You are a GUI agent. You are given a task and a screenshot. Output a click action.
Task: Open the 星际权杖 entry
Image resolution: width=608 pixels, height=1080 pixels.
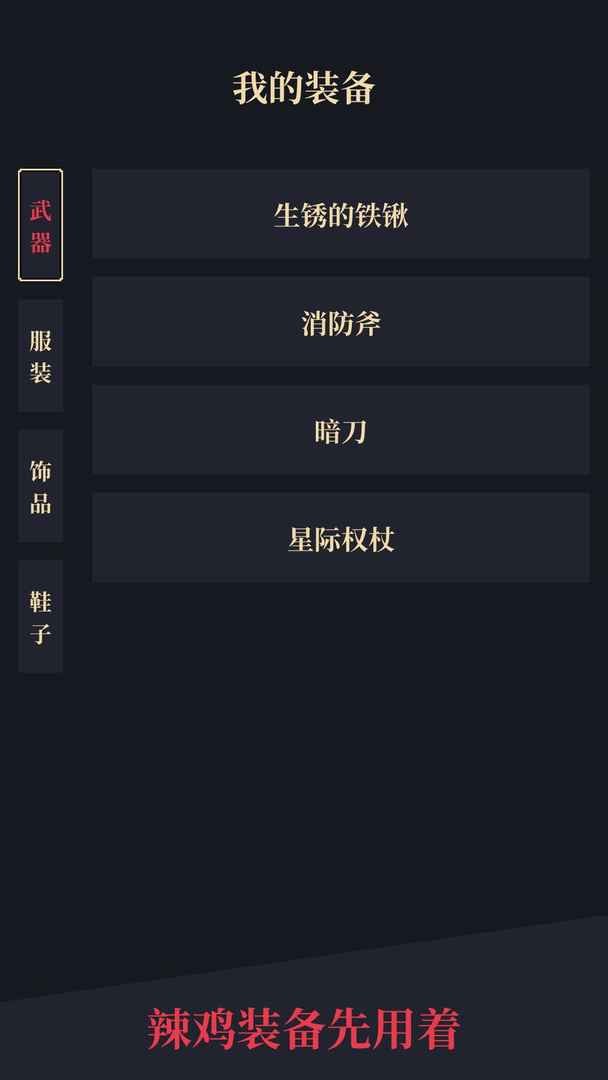click(341, 538)
